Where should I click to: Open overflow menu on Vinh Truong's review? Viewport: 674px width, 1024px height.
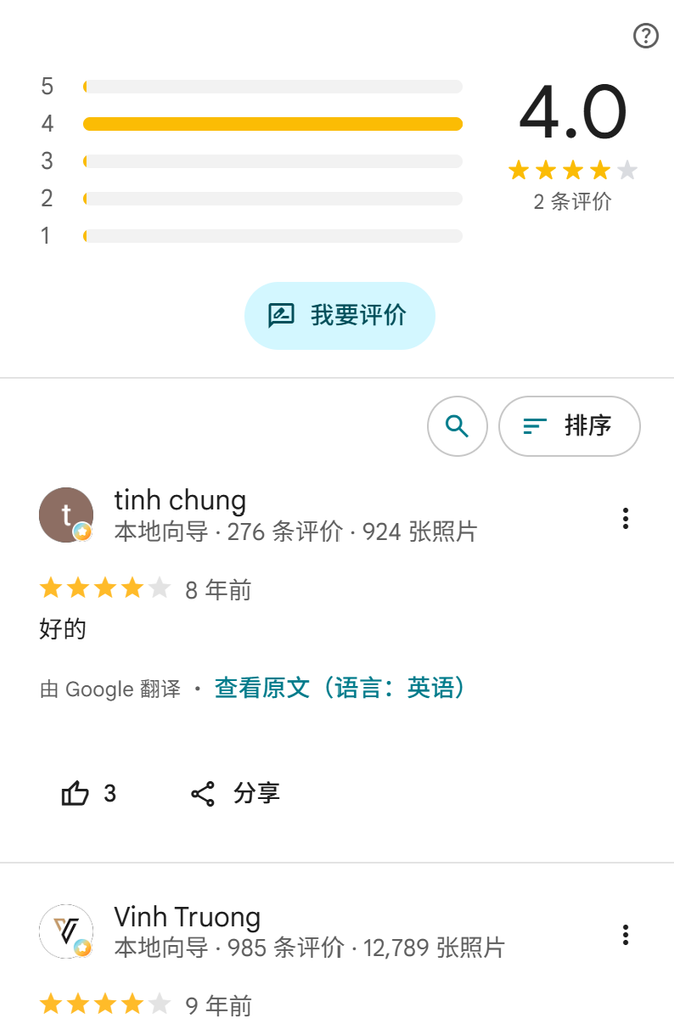[x=626, y=935]
